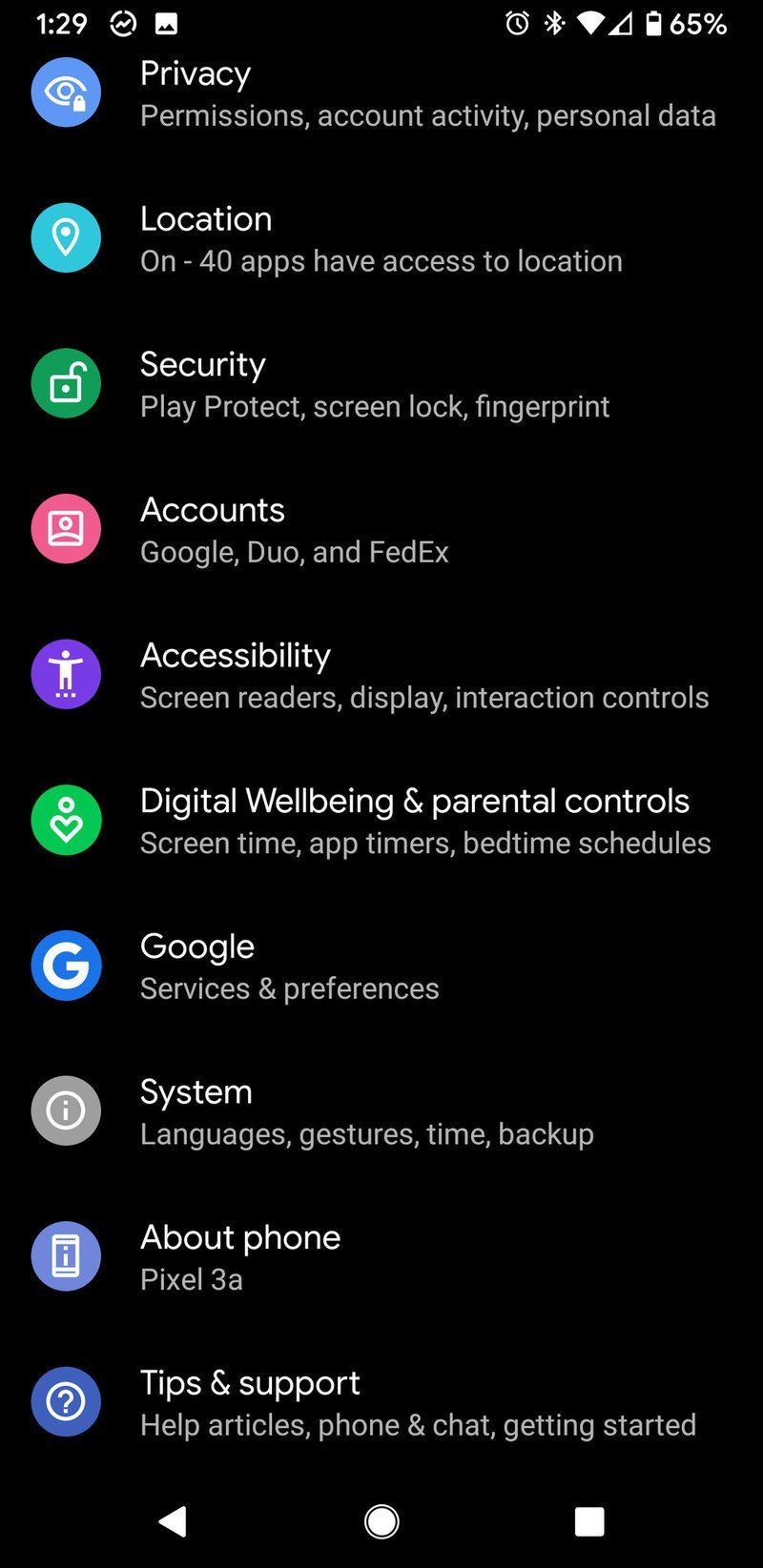
Task: Click the Tips & support question mark icon
Action: point(66,1401)
